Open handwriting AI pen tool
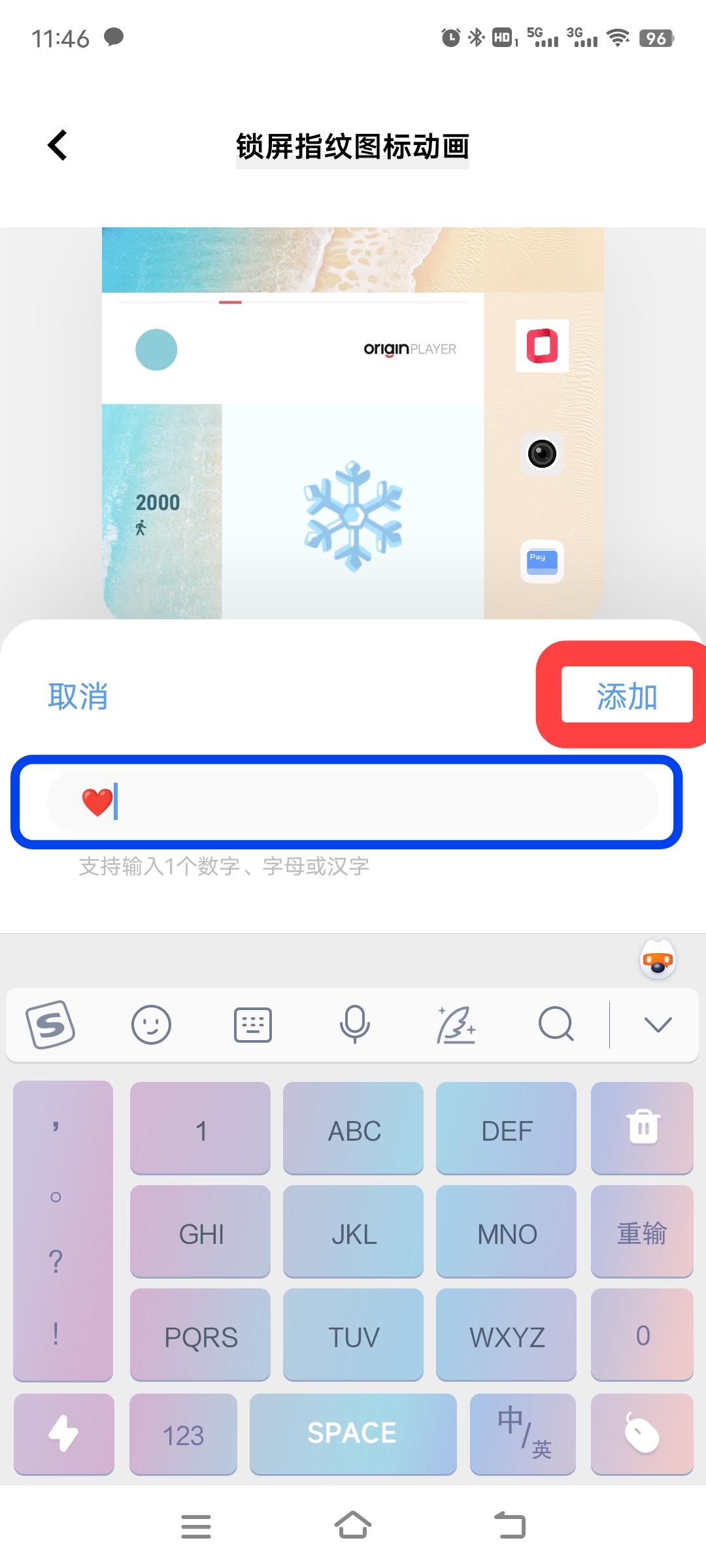This screenshot has height=1568, width=706. coord(456,1024)
